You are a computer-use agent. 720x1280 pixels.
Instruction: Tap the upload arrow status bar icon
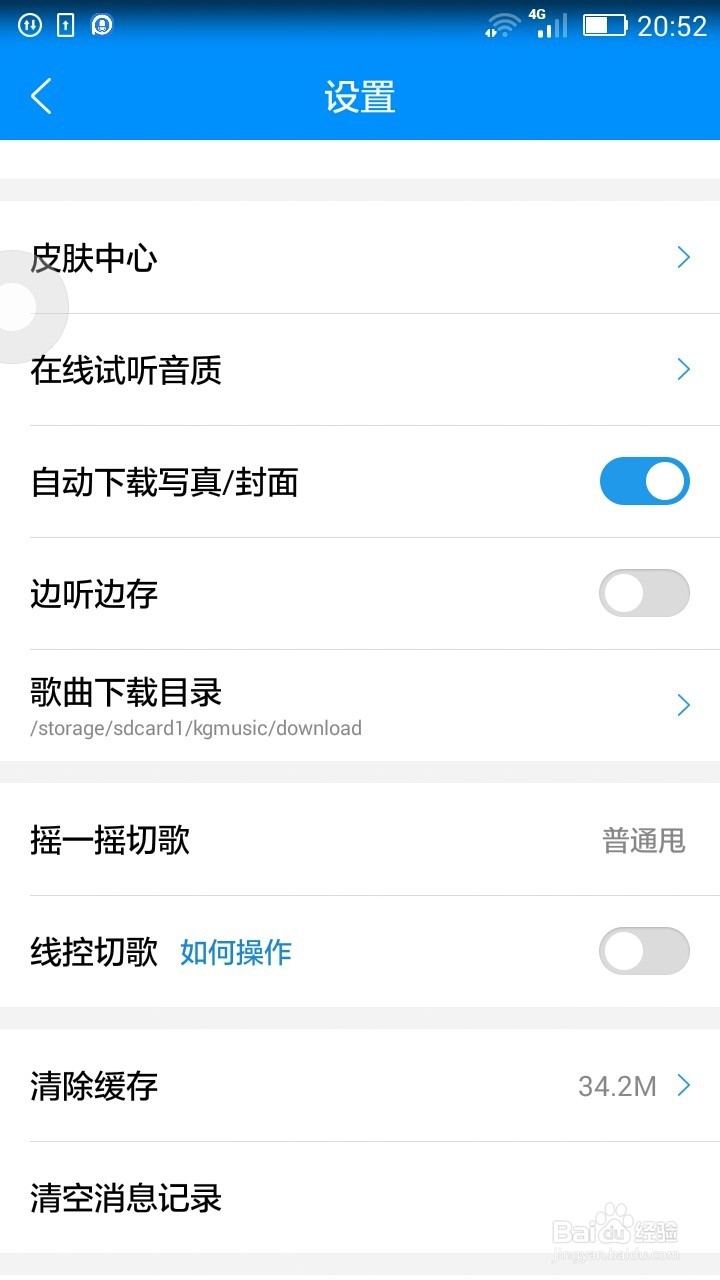point(66,24)
